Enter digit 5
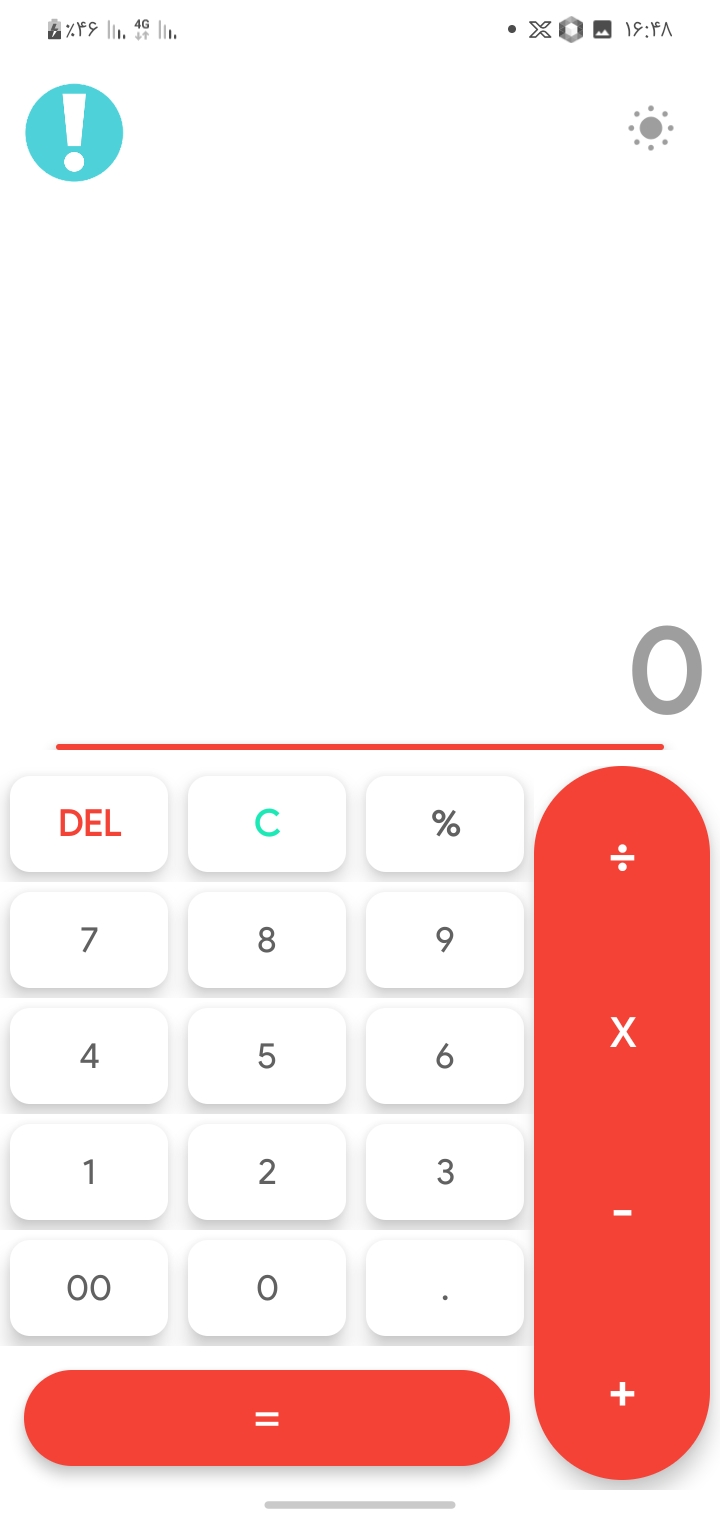Screen dimensions: 720x1520 click(x=267, y=1056)
